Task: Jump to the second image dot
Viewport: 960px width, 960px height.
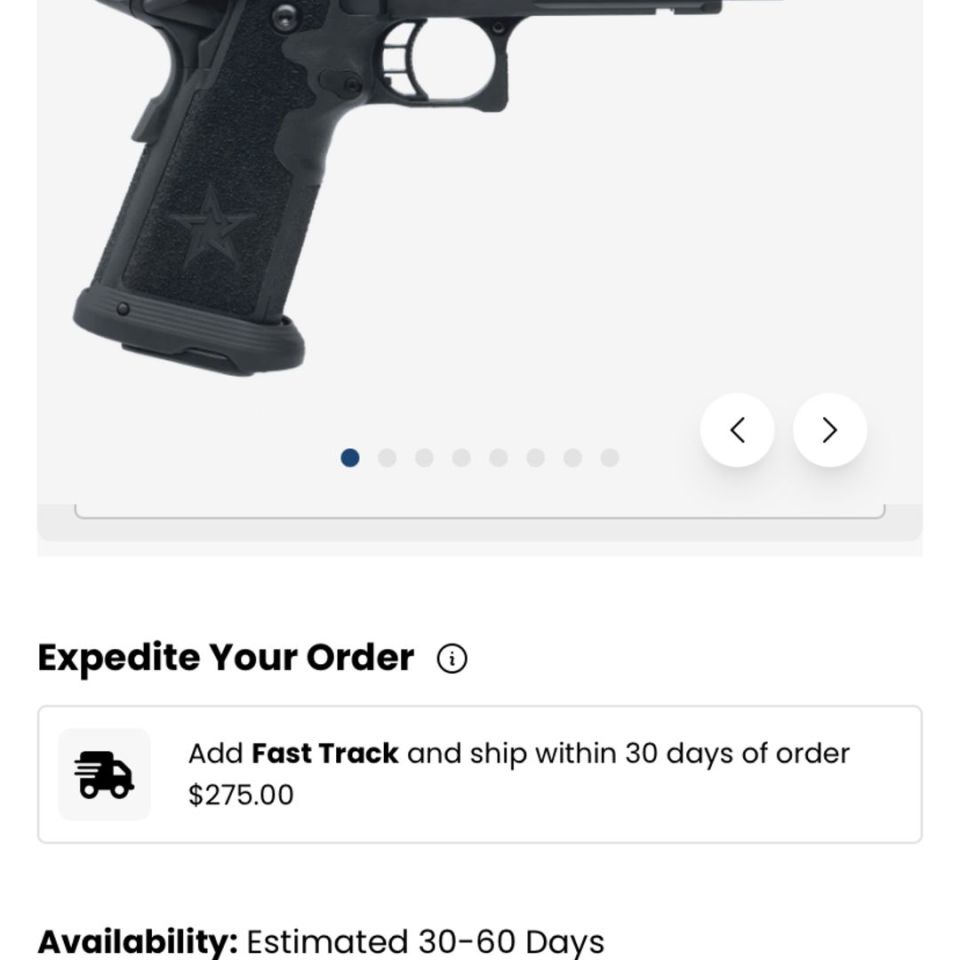Action: tap(387, 458)
